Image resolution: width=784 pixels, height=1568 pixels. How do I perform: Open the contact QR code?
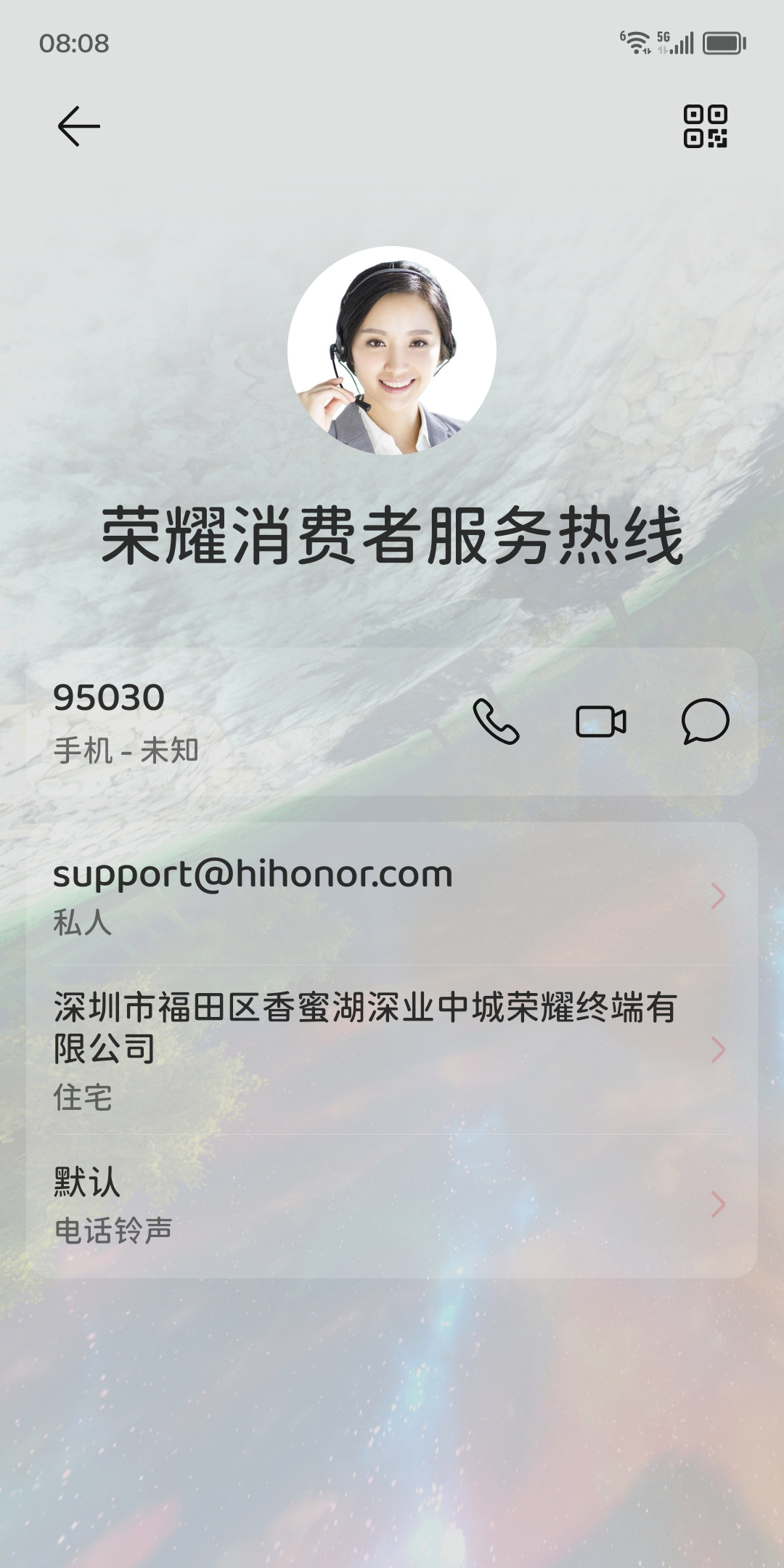pos(705,126)
